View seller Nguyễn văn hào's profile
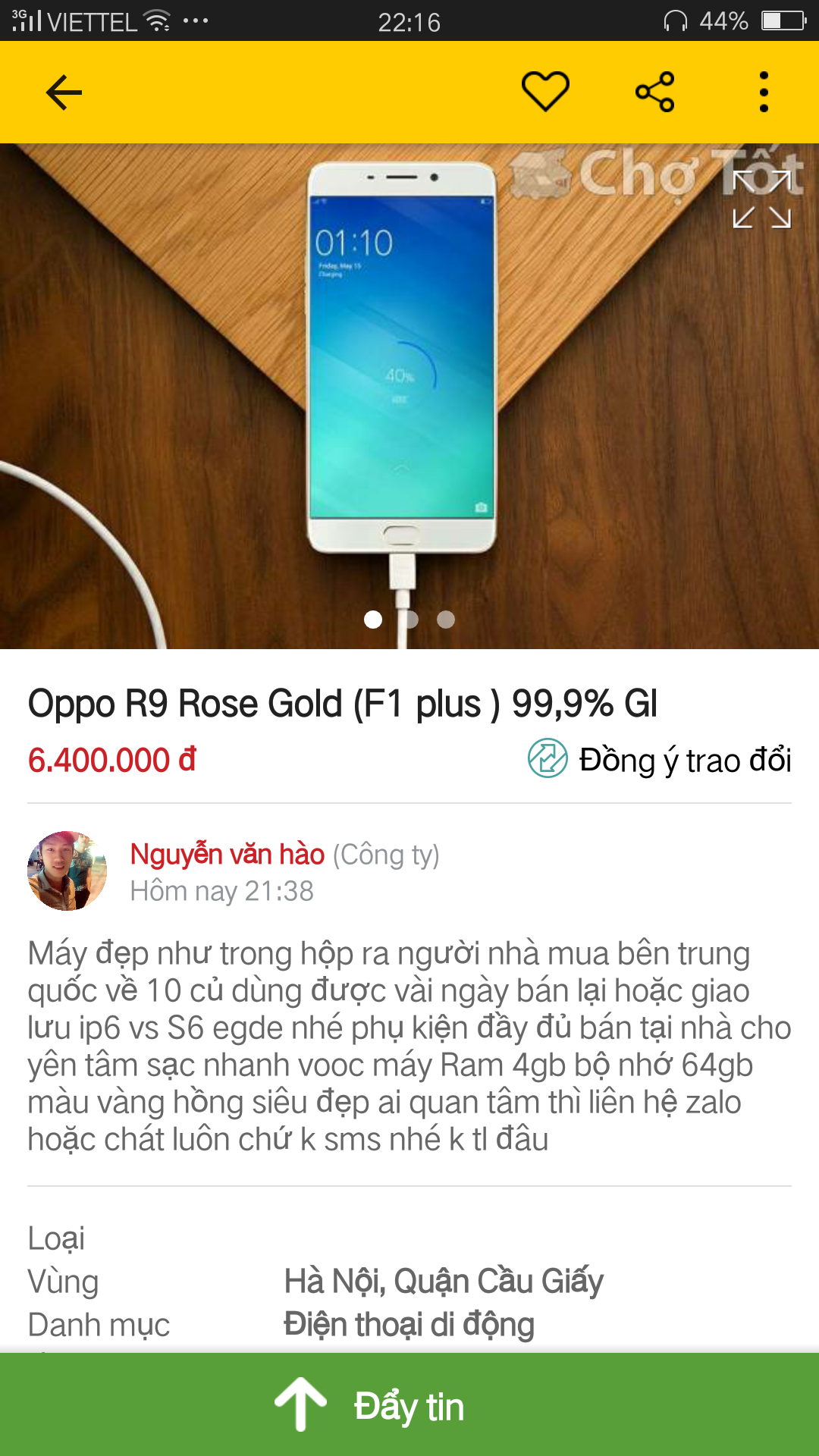Image resolution: width=819 pixels, height=1456 pixels. coord(227,855)
